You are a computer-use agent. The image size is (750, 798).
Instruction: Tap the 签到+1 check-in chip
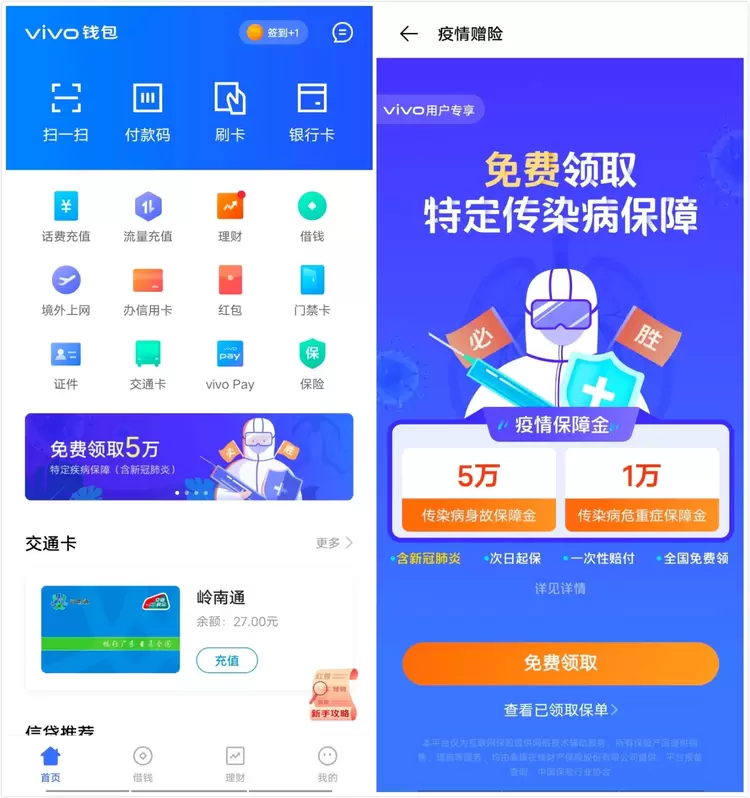[x=273, y=33]
